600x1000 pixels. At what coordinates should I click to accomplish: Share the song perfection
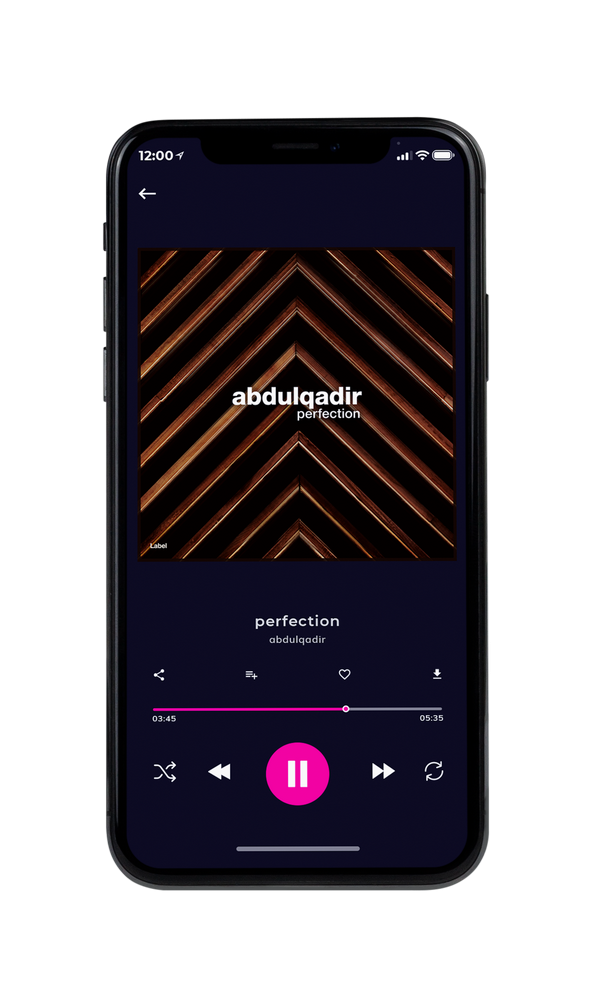(159, 675)
